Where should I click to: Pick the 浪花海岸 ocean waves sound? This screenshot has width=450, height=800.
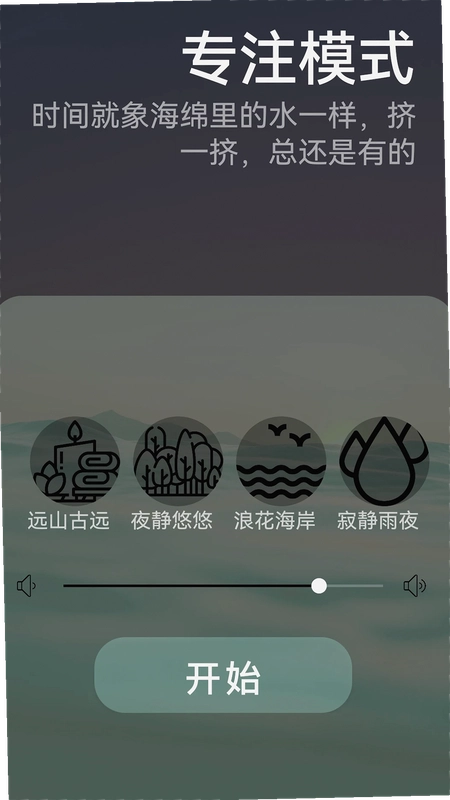281,461
